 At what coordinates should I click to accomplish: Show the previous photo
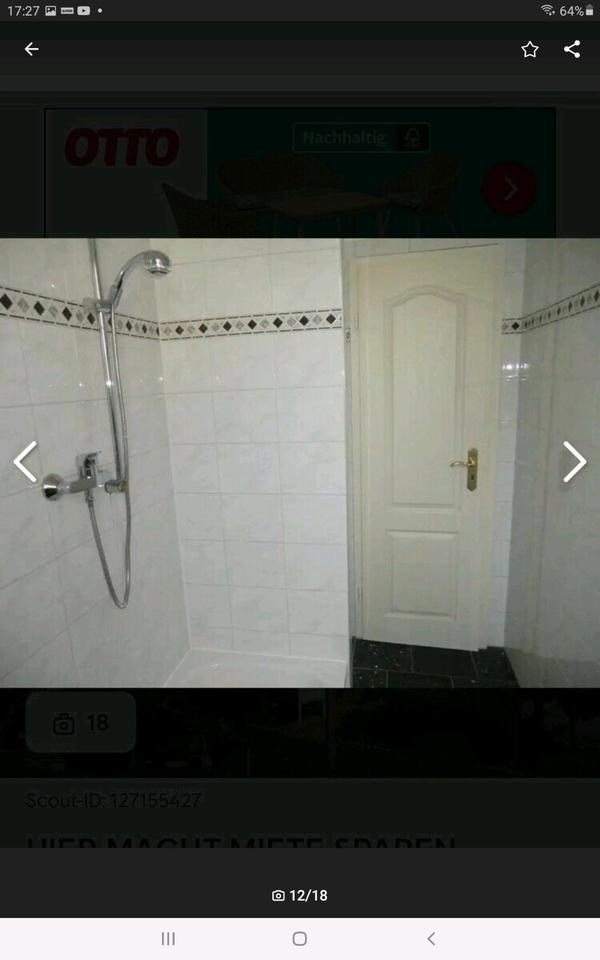(x=25, y=462)
